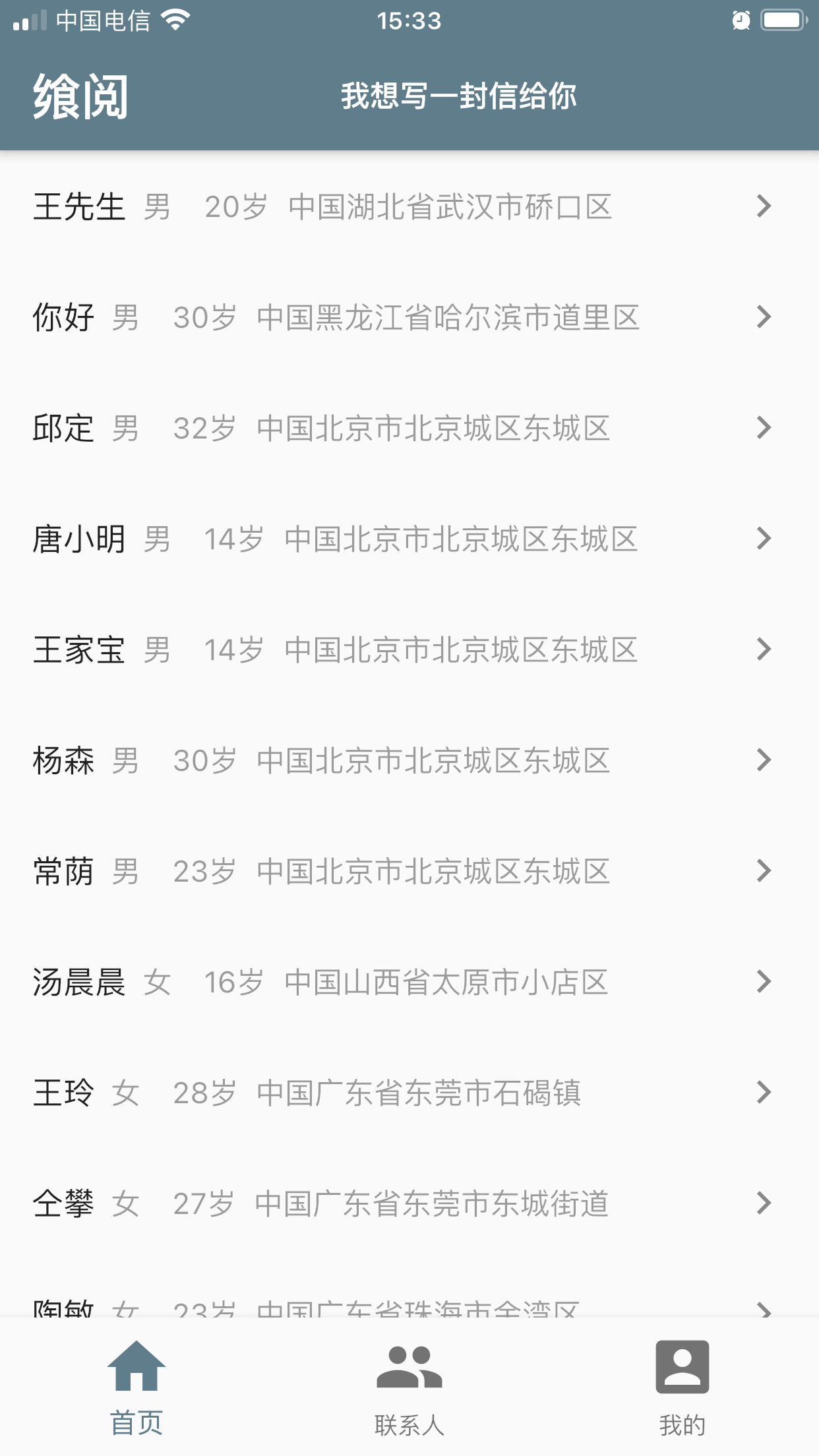
Task: Tap the battery level indicator
Action: coord(783,20)
